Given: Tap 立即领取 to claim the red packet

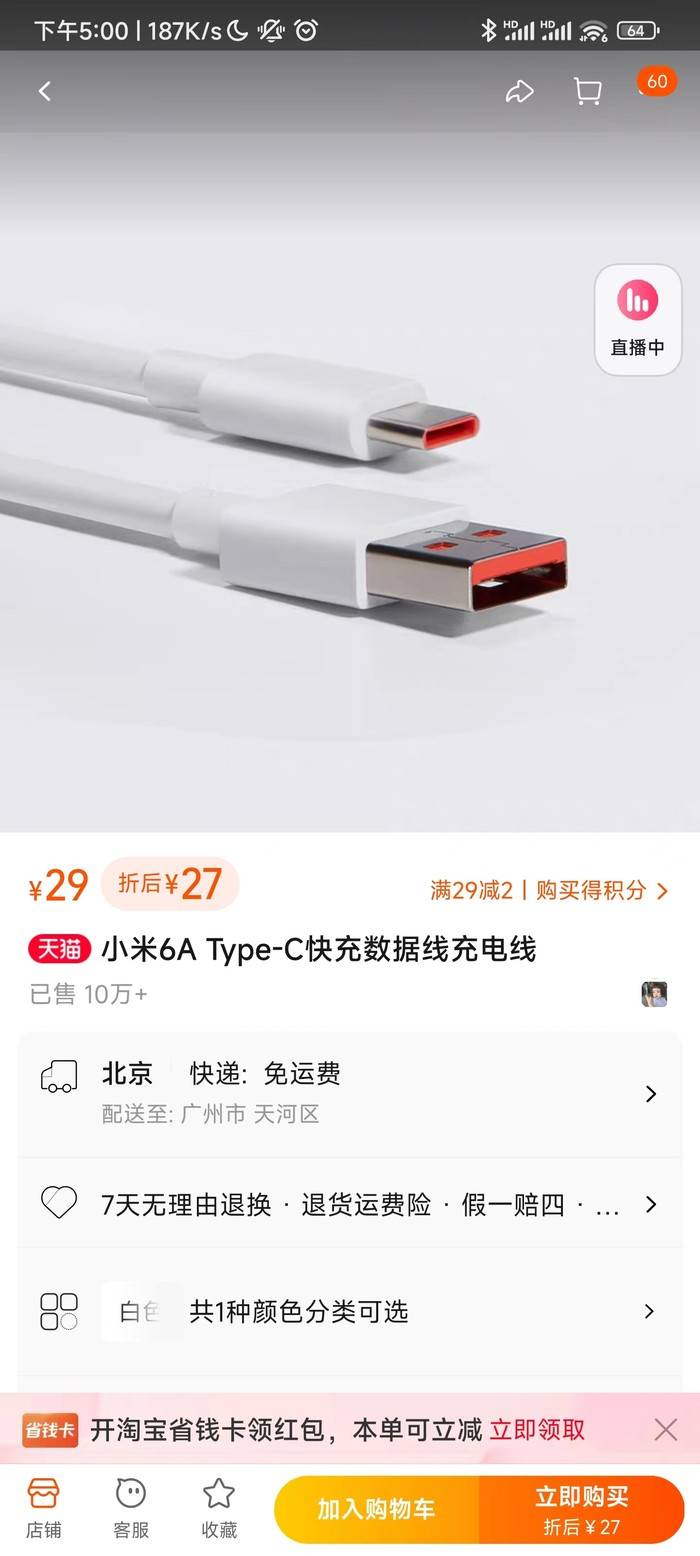Looking at the screenshot, I should (x=537, y=1430).
